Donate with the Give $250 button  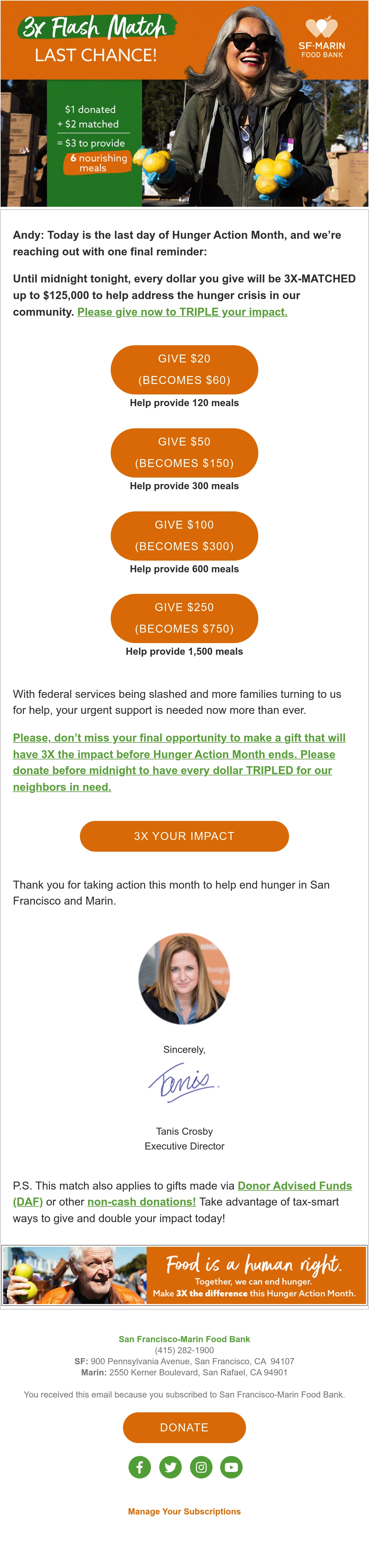(184, 618)
